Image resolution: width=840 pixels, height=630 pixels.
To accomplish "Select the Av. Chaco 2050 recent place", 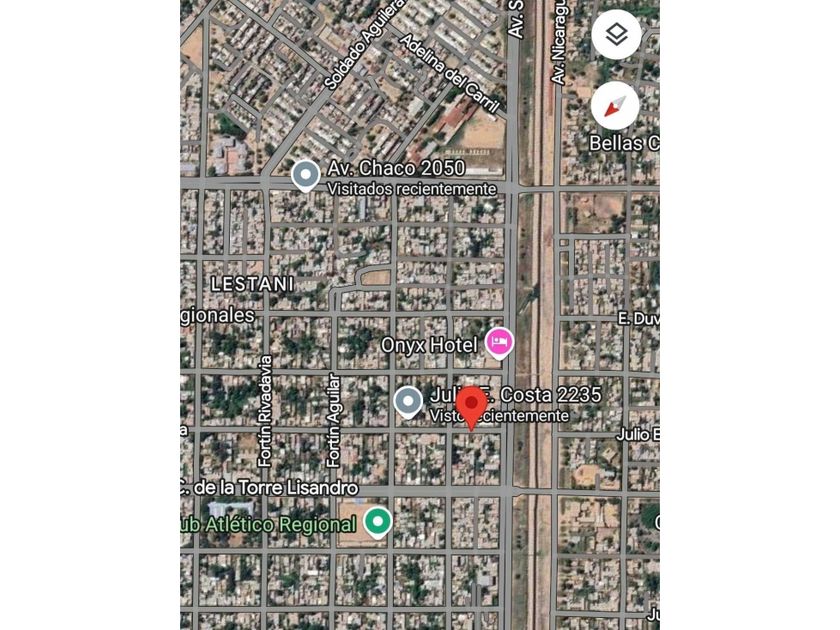I will (305, 176).
